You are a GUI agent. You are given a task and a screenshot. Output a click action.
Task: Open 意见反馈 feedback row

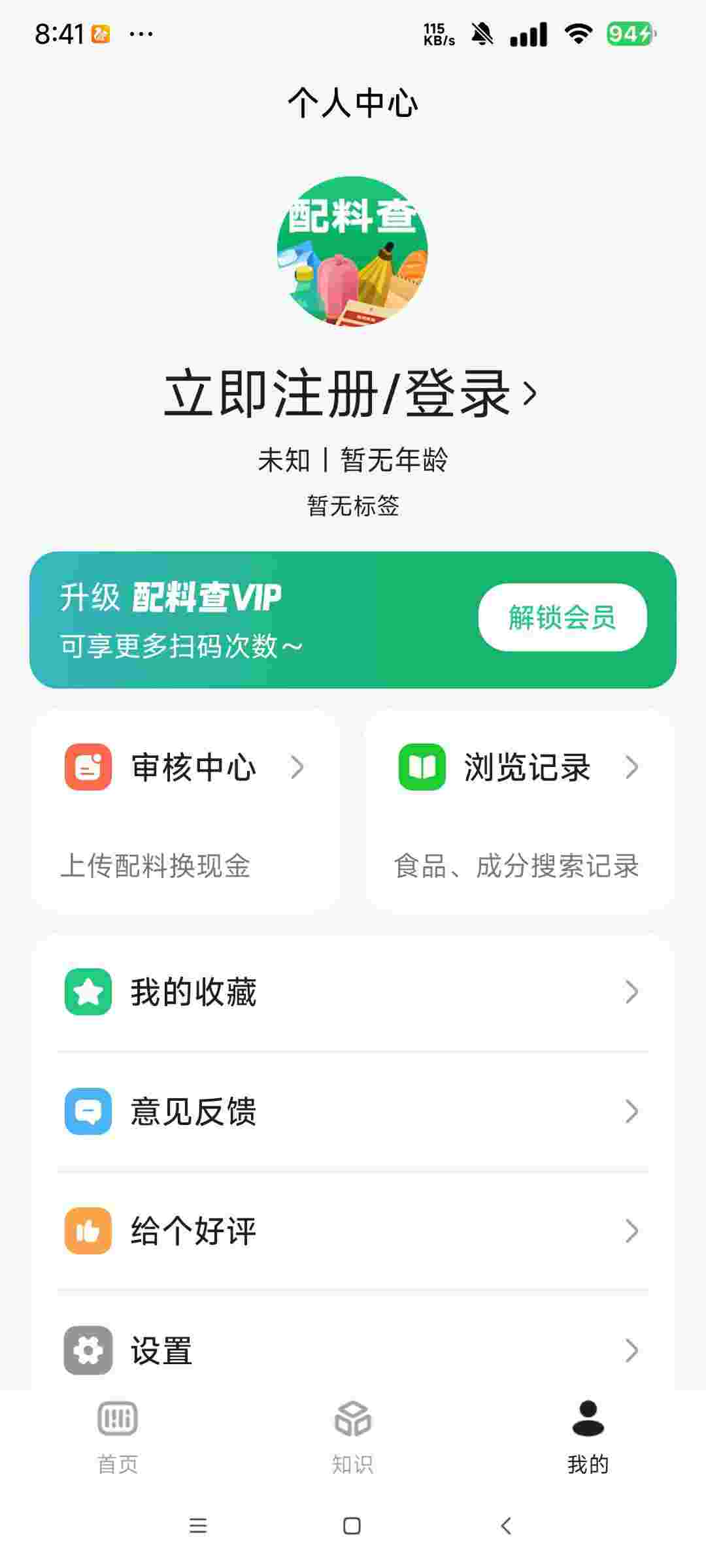[353, 1111]
